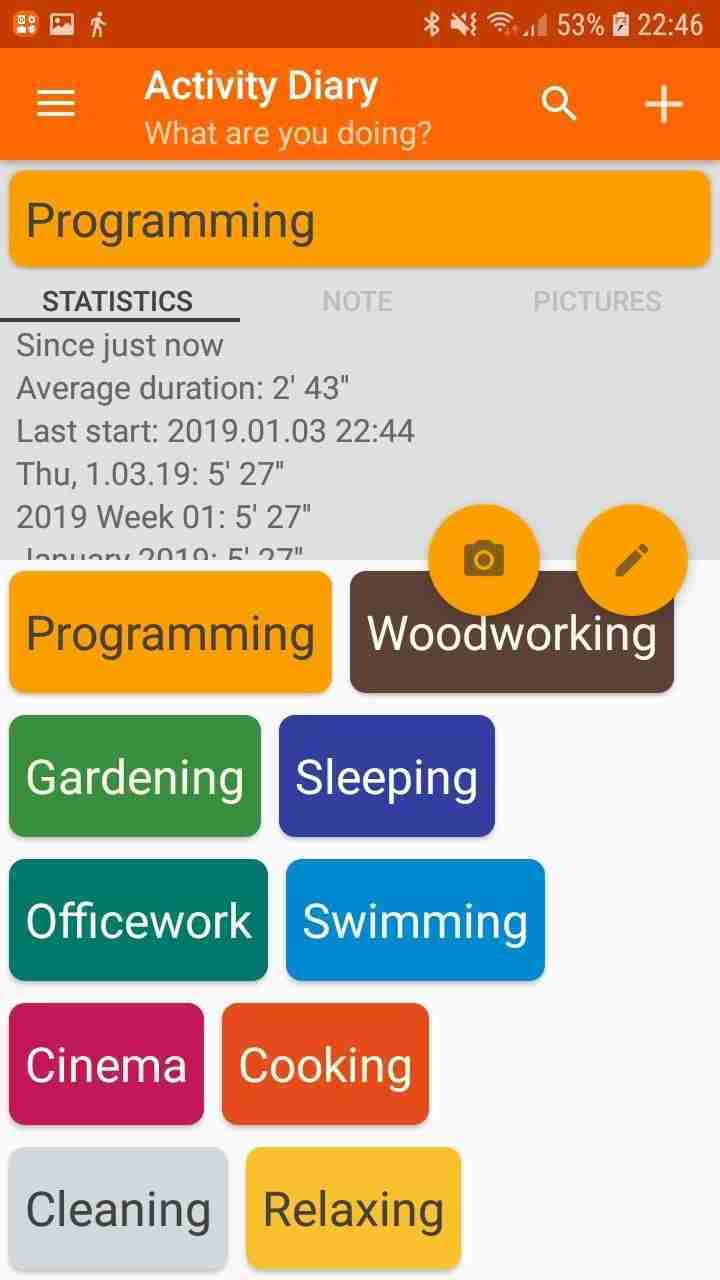The height and width of the screenshot is (1280, 720).
Task: Open the camera to attach a picture
Action: pos(484,559)
